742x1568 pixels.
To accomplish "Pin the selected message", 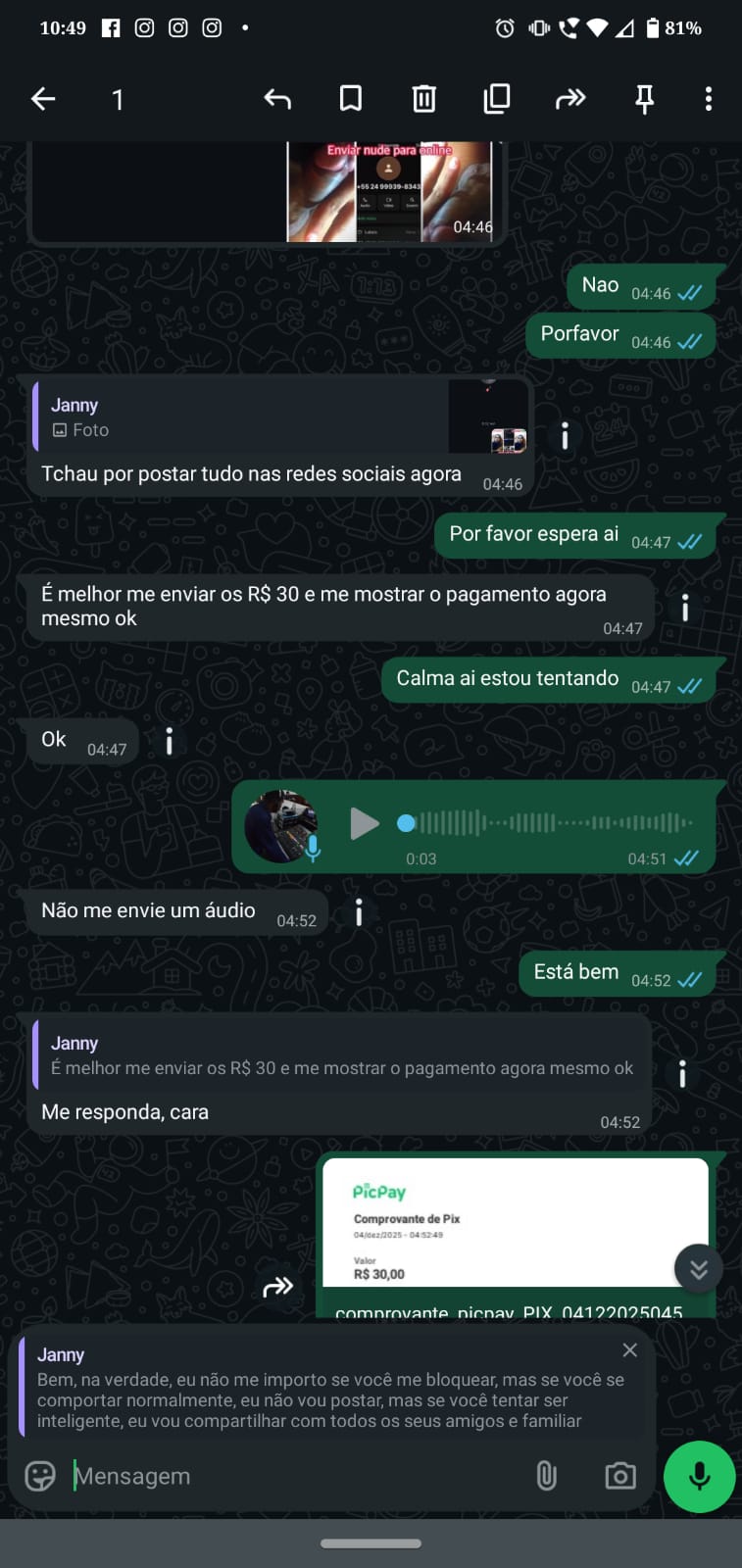I will pyautogui.click(x=644, y=99).
